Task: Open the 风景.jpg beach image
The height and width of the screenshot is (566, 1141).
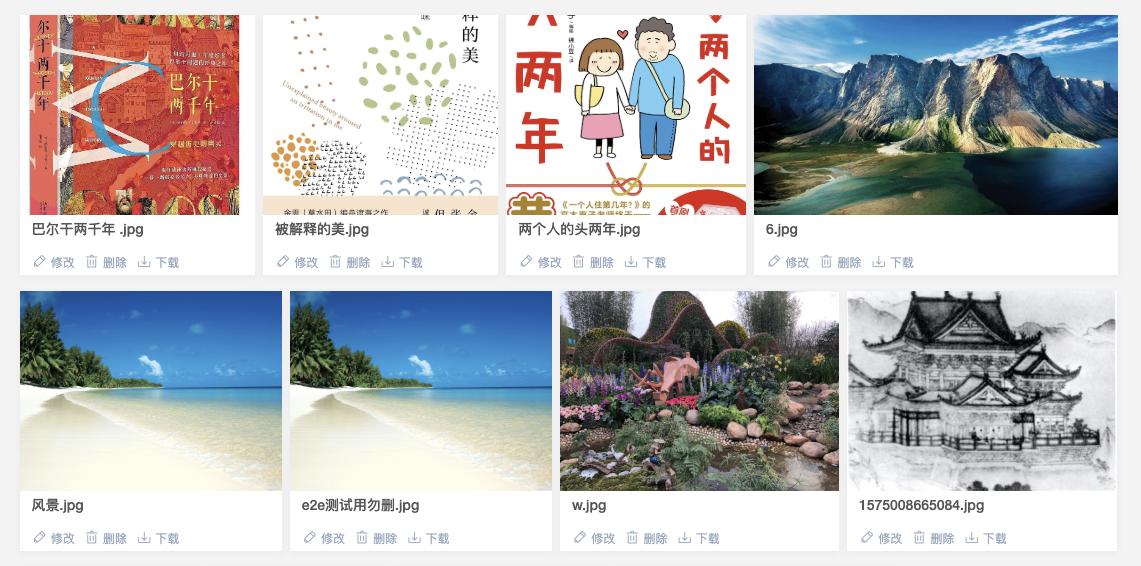Action: 151,391
